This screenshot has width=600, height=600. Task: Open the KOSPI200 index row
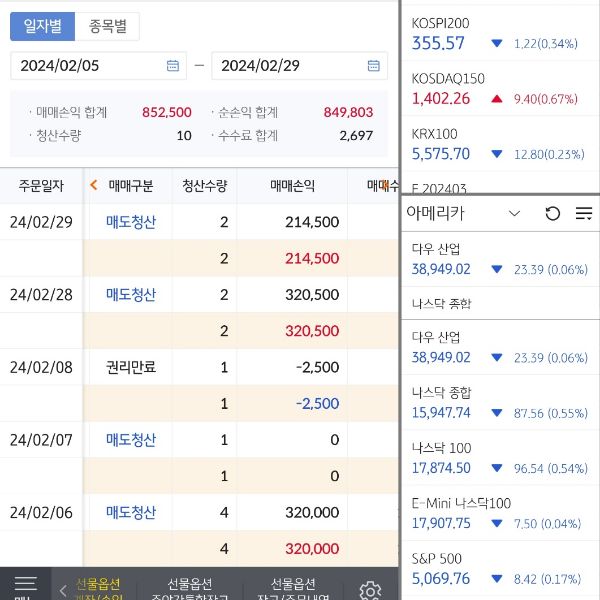coord(500,34)
